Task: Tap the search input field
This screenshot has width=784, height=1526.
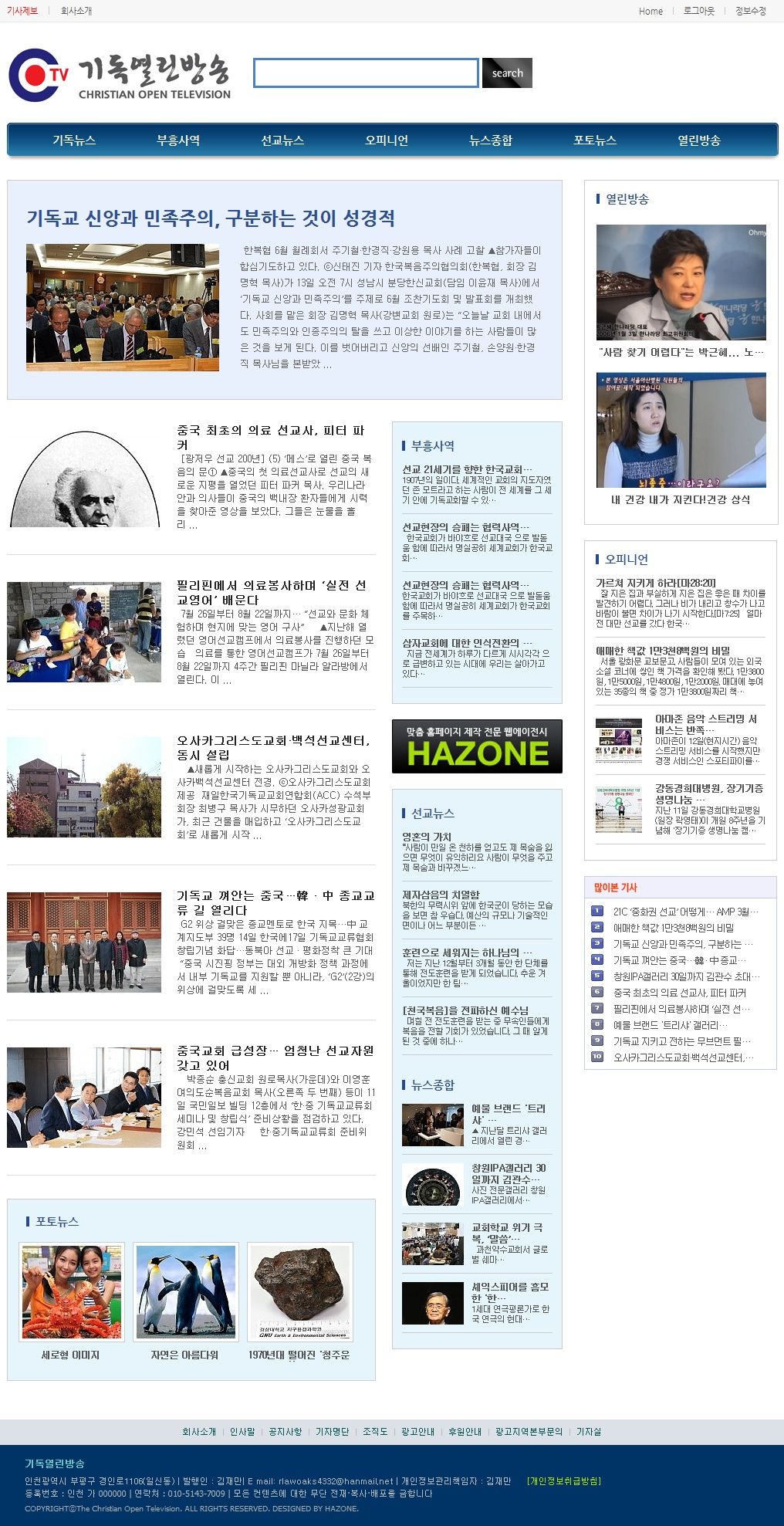Action: pyautogui.click(x=366, y=73)
